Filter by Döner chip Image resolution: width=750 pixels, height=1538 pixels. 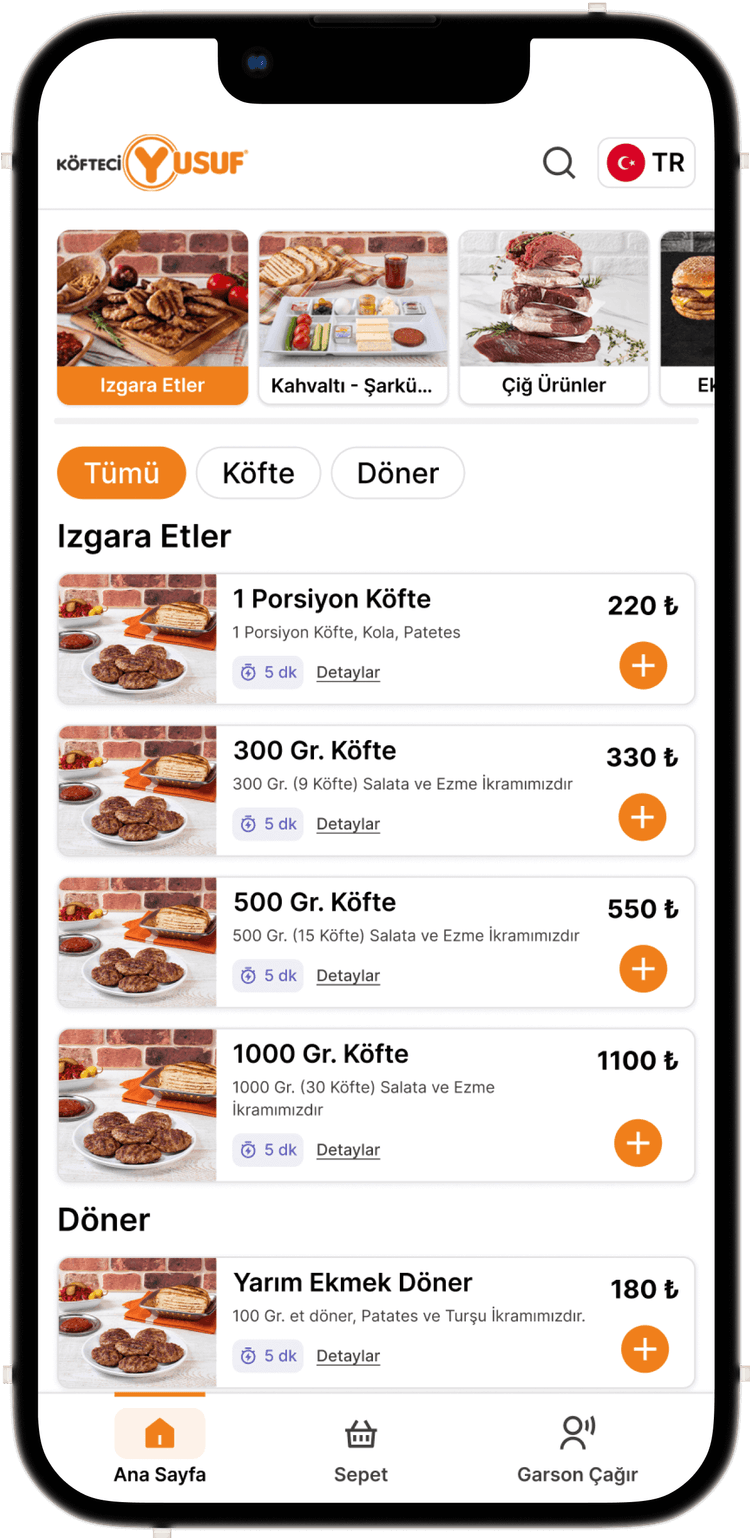(397, 473)
